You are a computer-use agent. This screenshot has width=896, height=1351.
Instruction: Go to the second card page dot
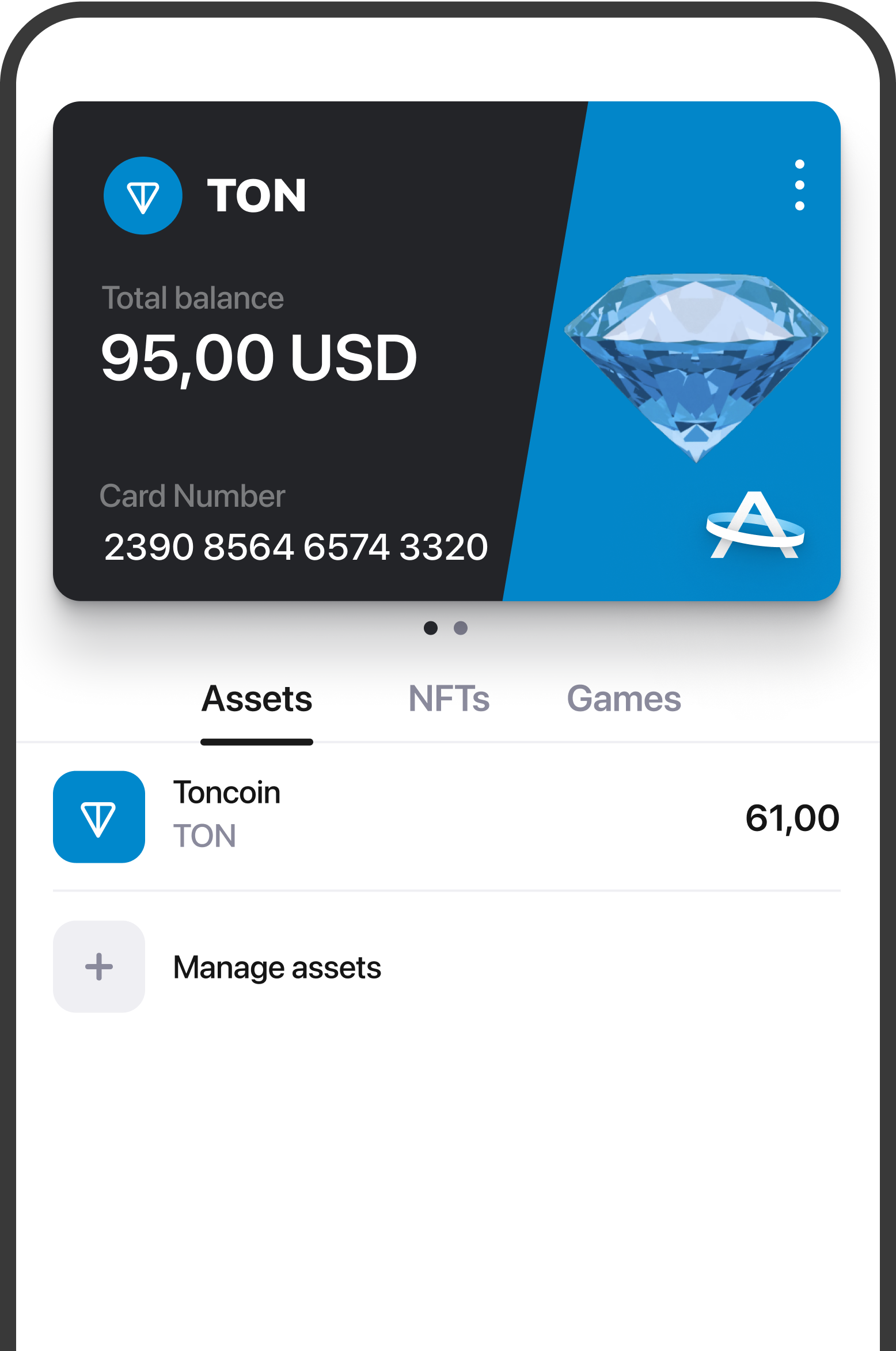[461, 628]
